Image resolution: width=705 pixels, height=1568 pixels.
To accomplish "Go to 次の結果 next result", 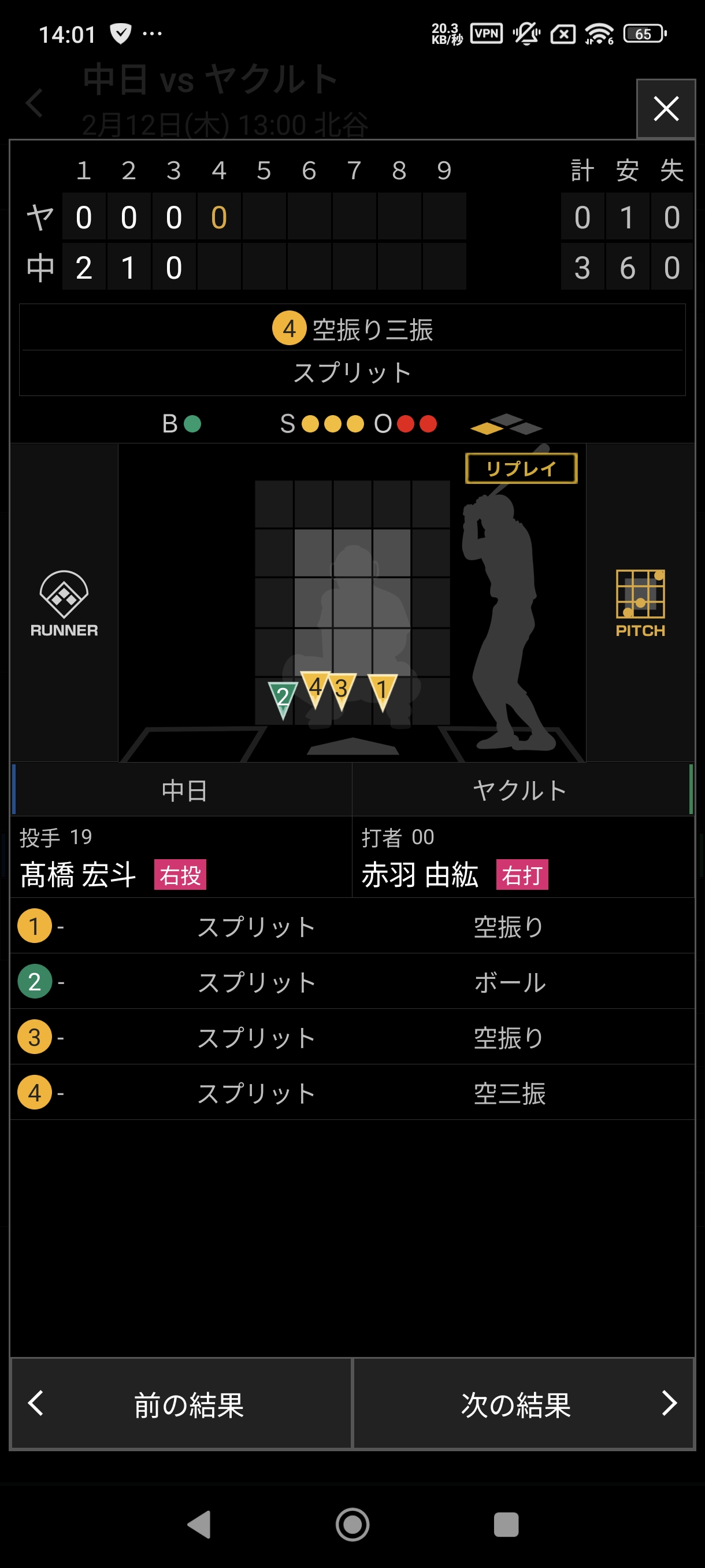I will [523, 1403].
